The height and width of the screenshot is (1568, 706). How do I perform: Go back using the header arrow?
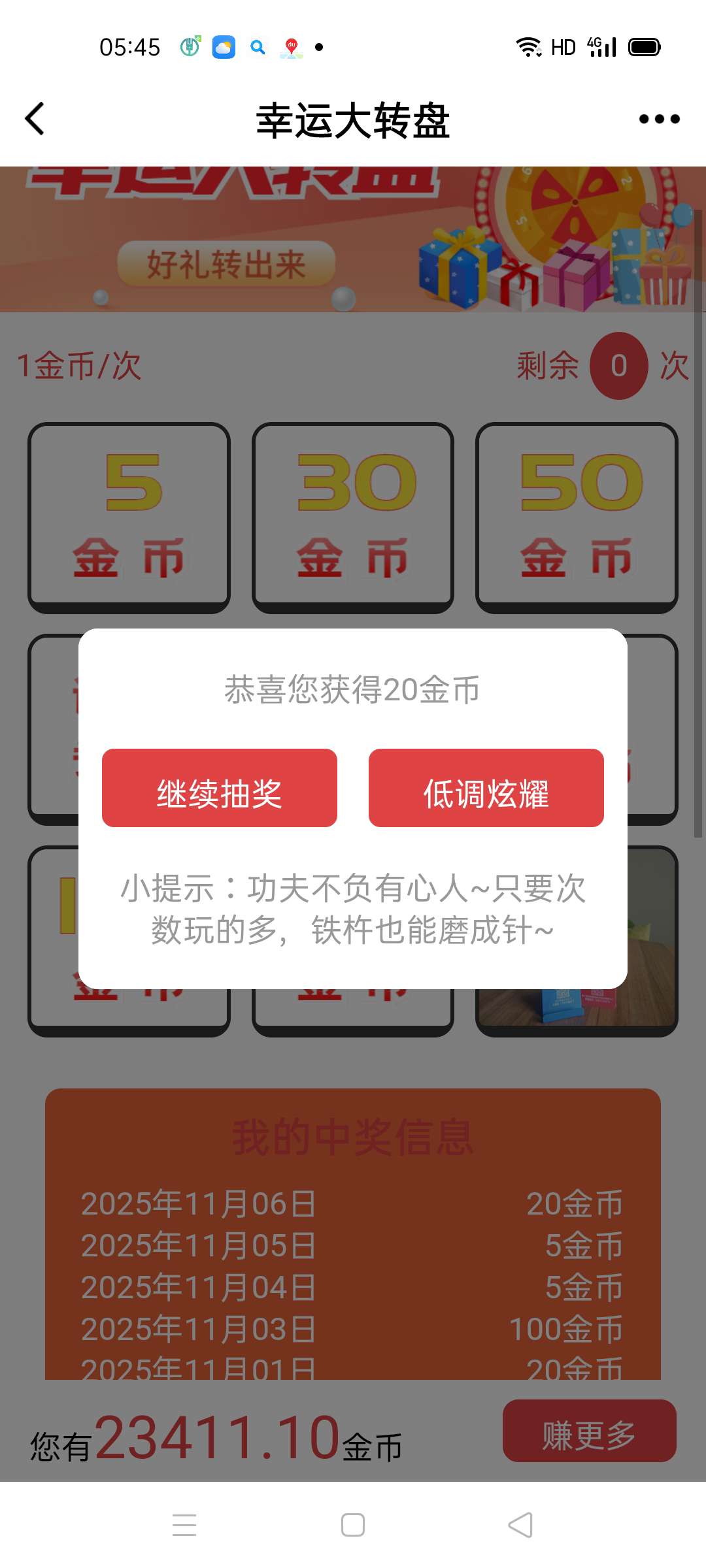[x=35, y=119]
